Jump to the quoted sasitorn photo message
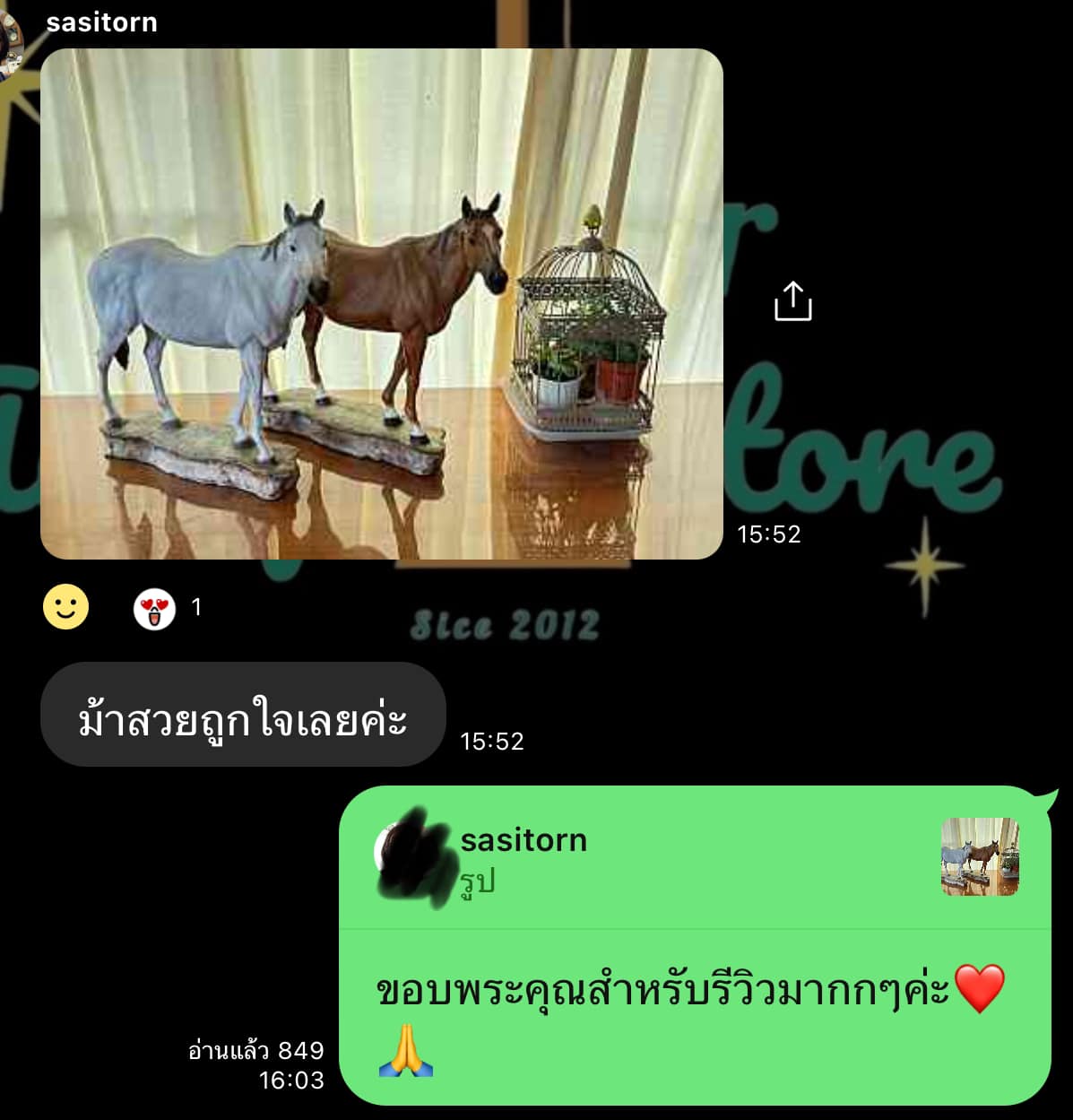Viewport: 1073px width, 1120px height. pos(695,859)
